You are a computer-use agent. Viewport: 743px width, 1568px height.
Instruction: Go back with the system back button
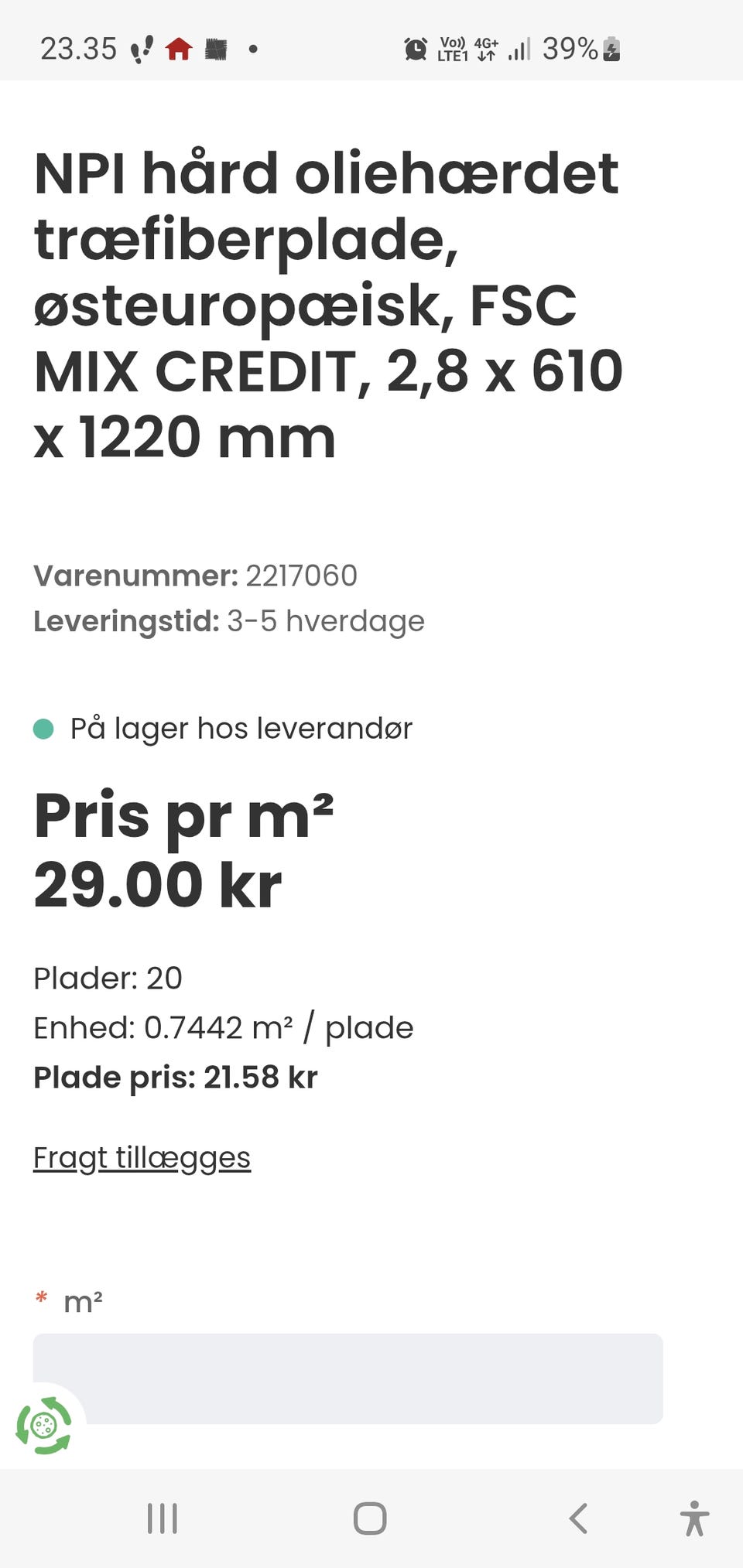click(x=578, y=1518)
